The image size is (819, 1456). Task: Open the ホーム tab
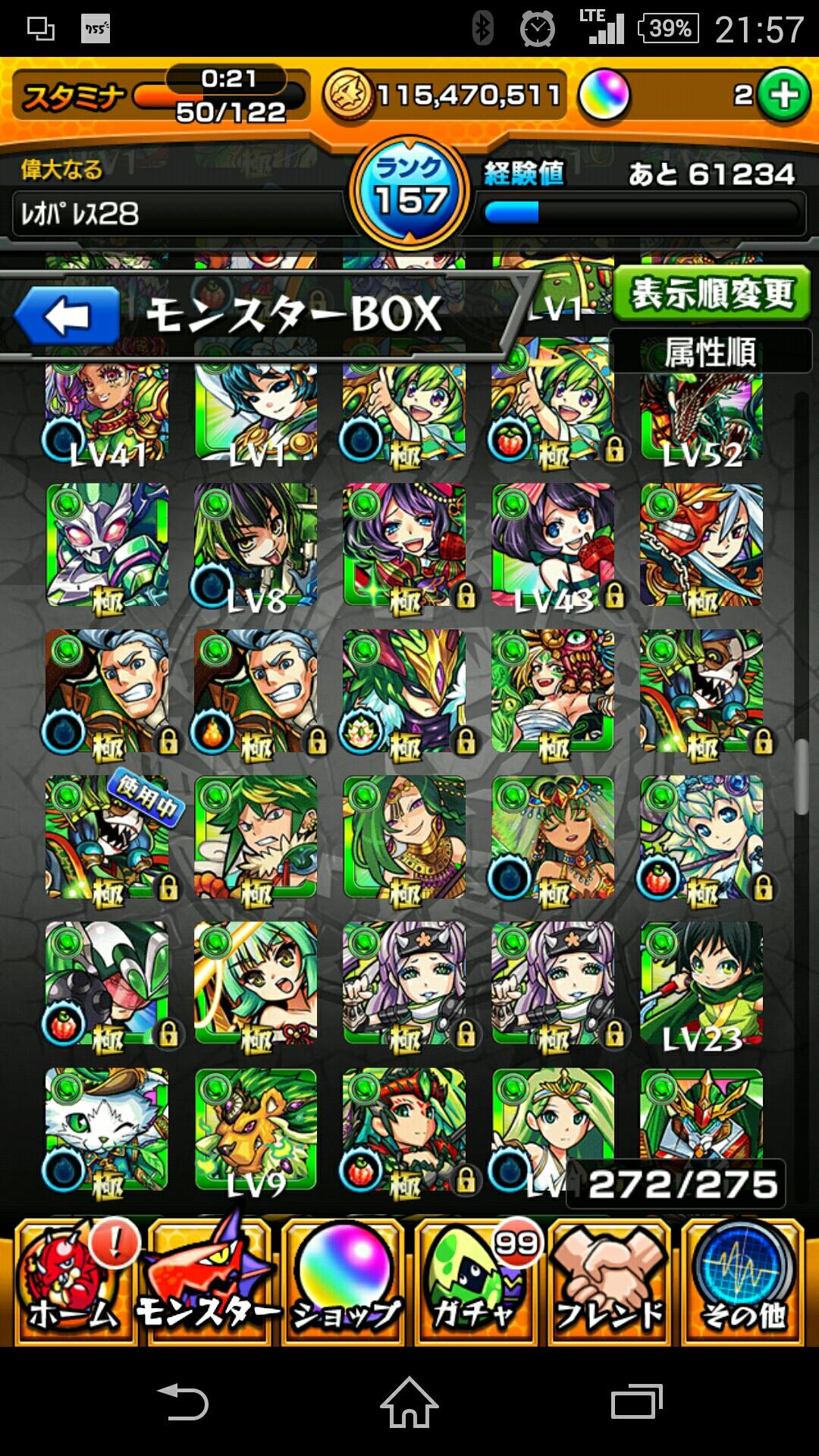pyautogui.click(x=74, y=1282)
